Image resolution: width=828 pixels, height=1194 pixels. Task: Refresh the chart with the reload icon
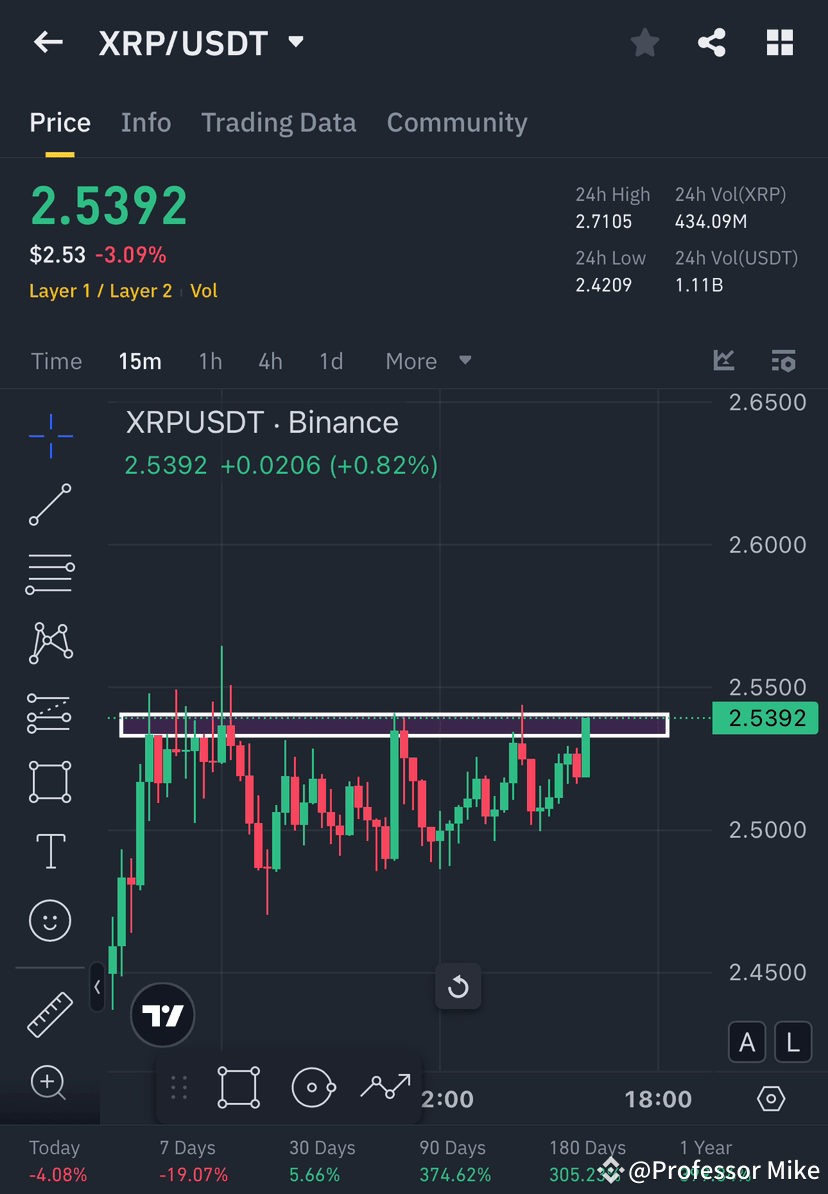458,986
